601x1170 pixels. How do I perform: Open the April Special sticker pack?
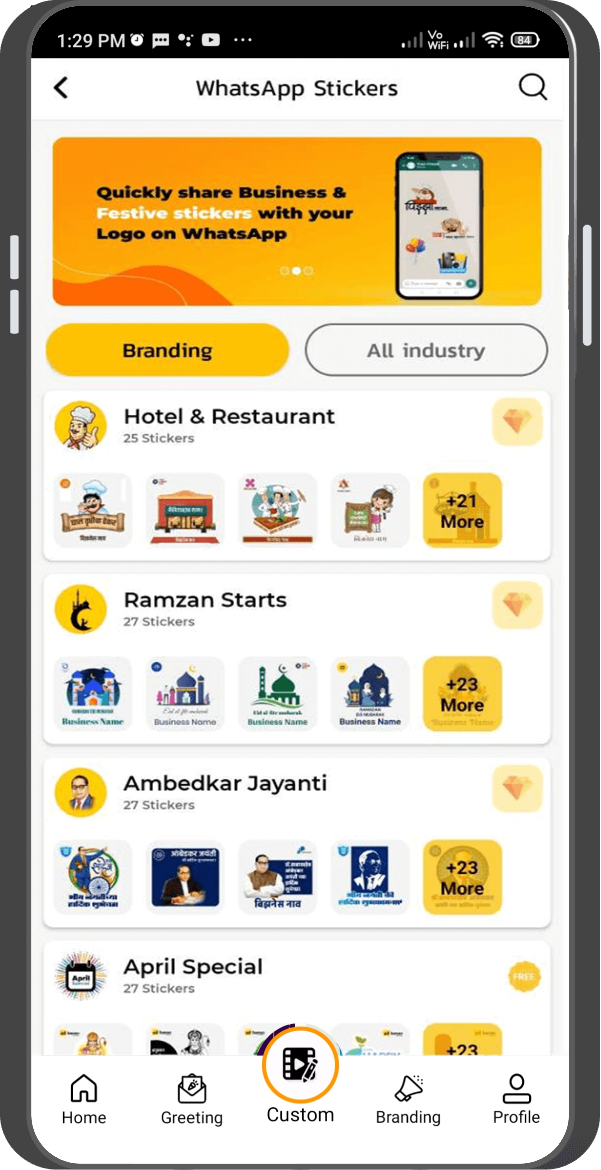(193, 967)
